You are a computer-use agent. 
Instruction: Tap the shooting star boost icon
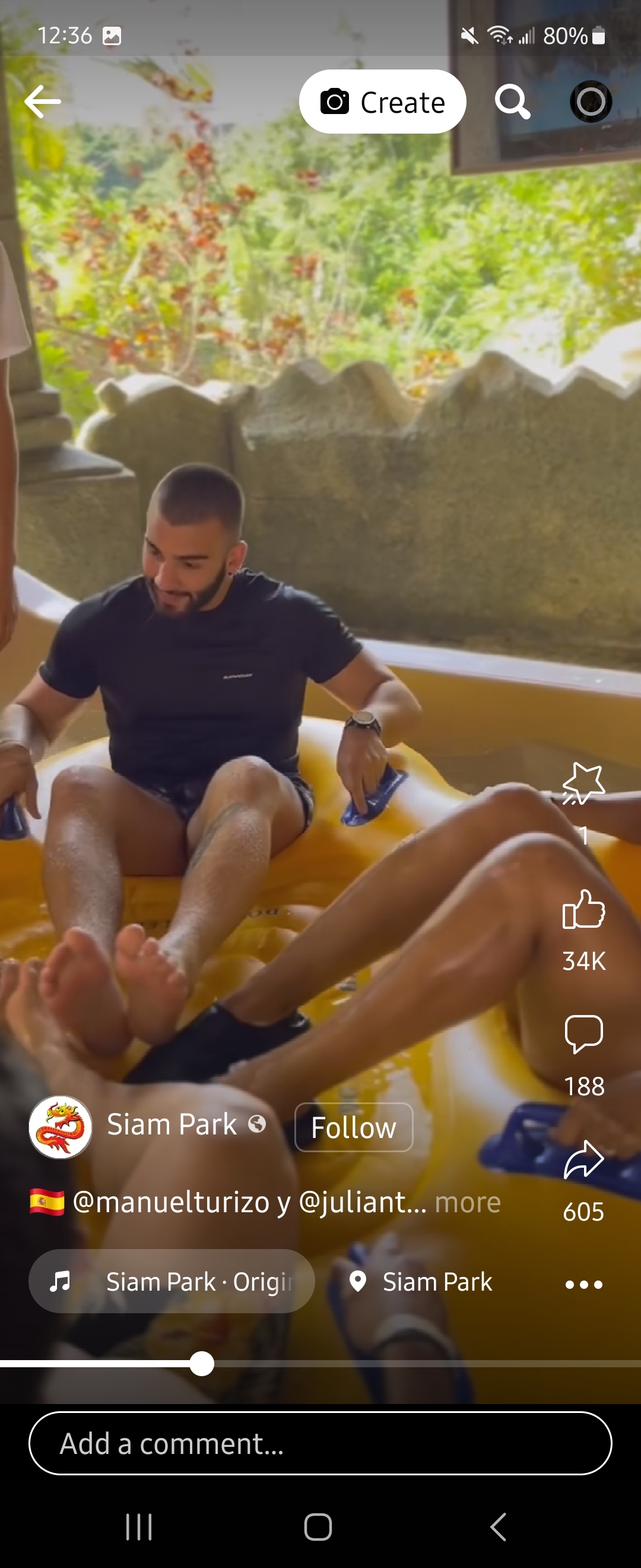coord(583,784)
